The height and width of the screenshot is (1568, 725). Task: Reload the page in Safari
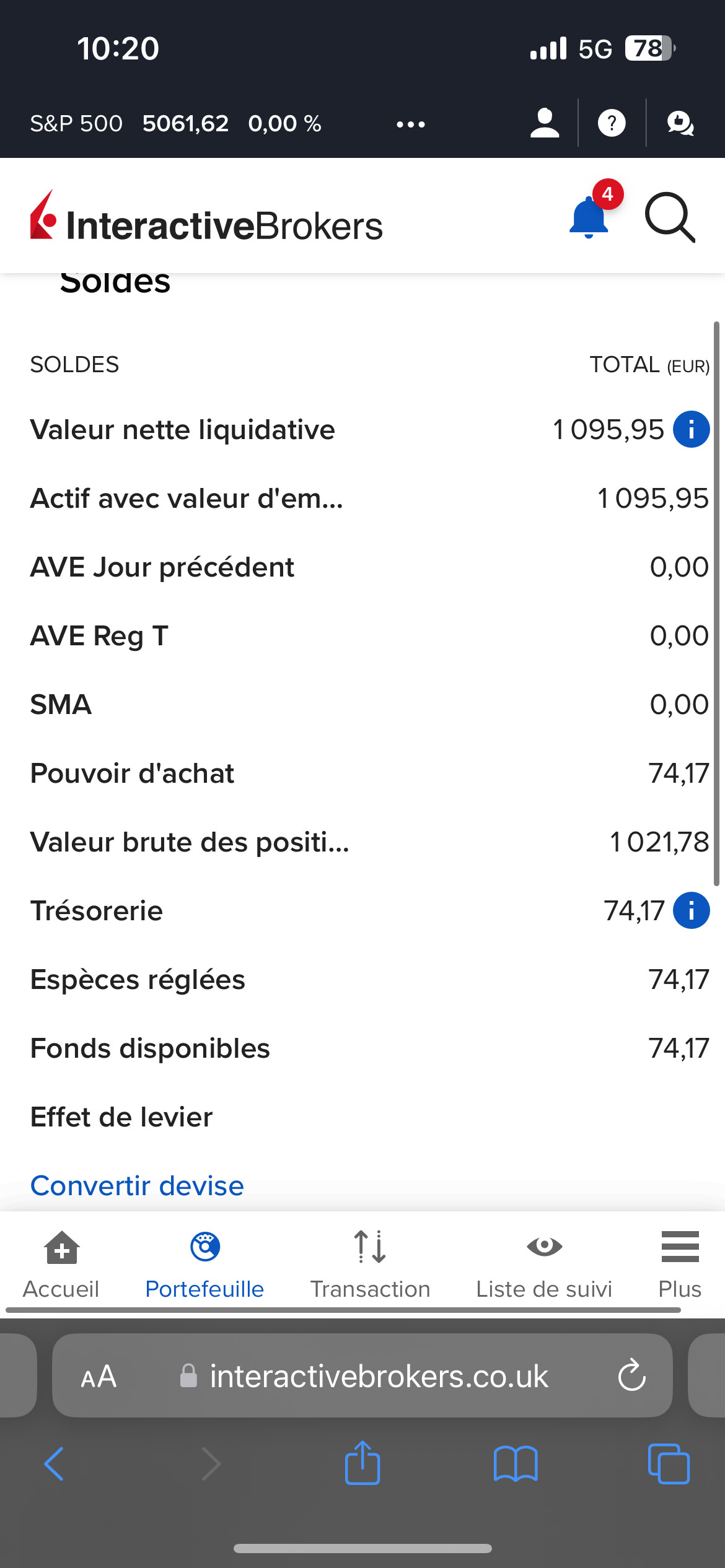point(631,1375)
